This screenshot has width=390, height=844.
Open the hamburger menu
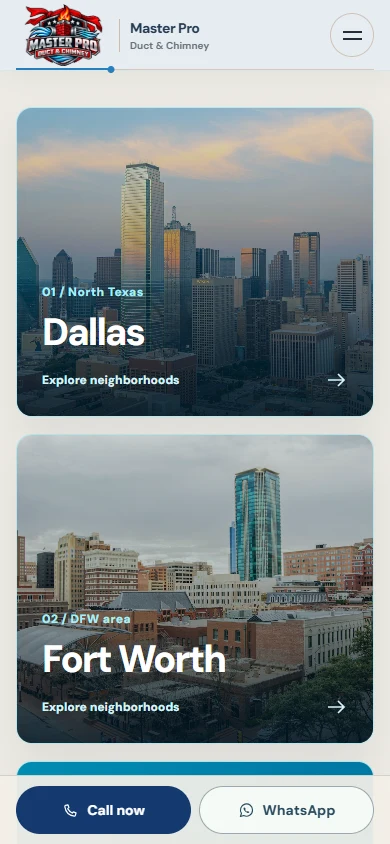click(352, 36)
